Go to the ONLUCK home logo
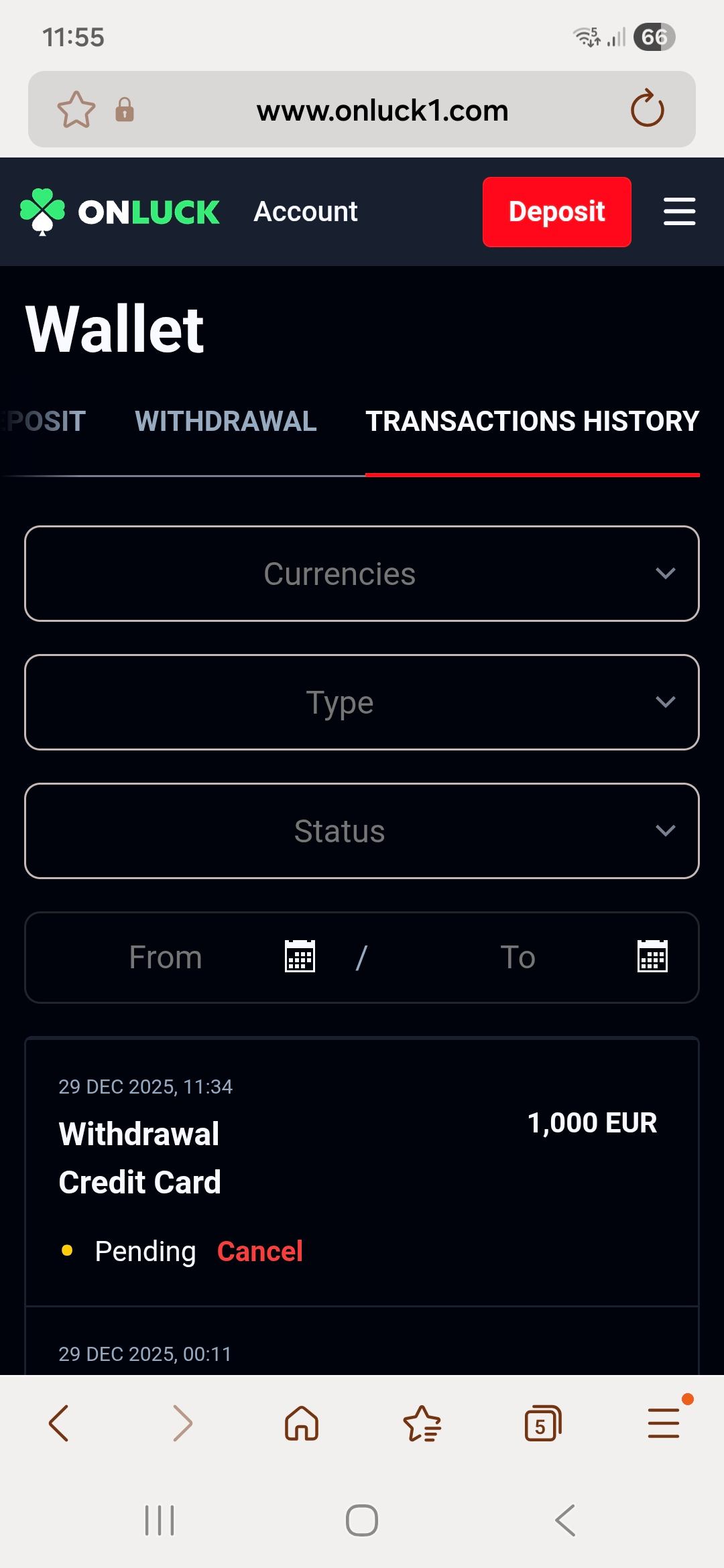The width and height of the screenshot is (724, 1568). (x=119, y=212)
